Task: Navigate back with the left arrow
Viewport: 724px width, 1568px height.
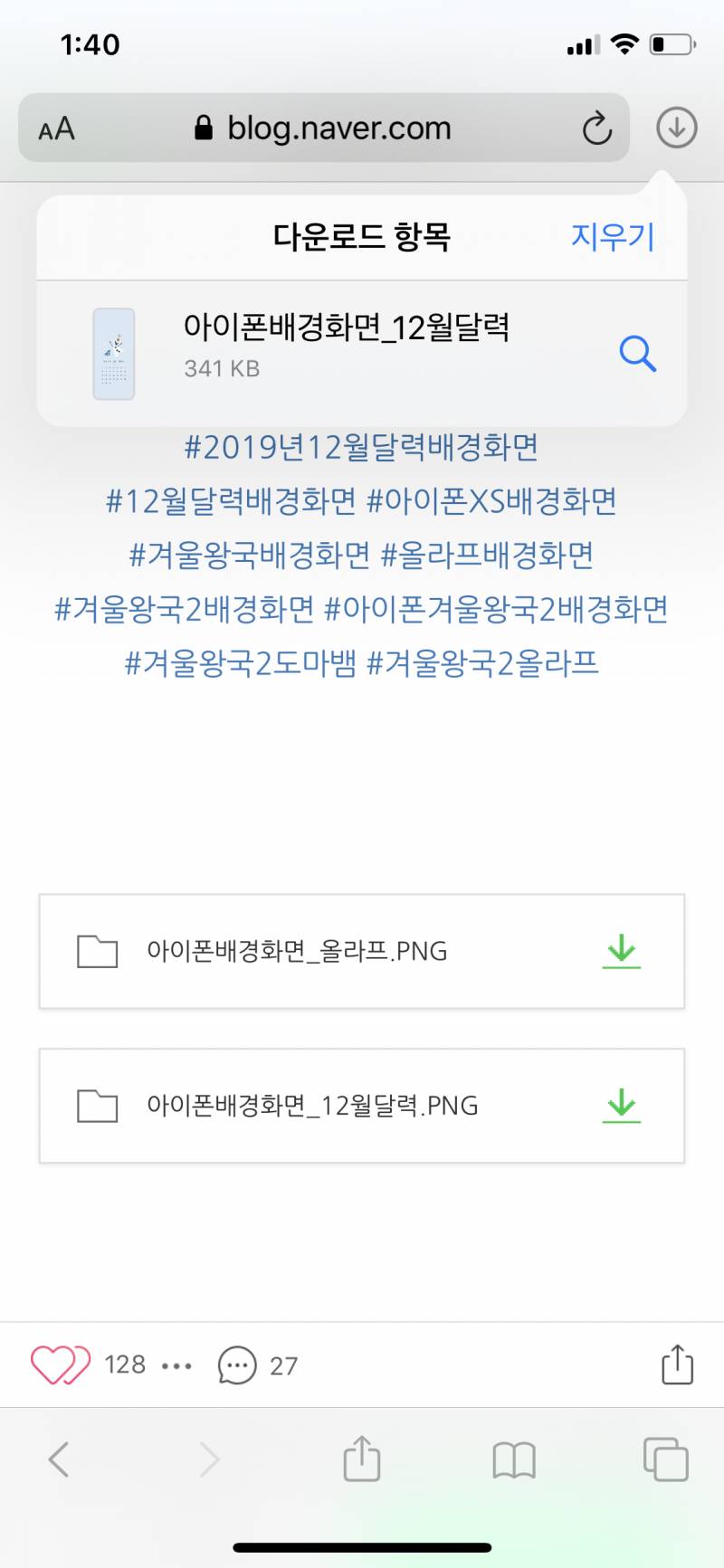Action: coord(59,1459)
